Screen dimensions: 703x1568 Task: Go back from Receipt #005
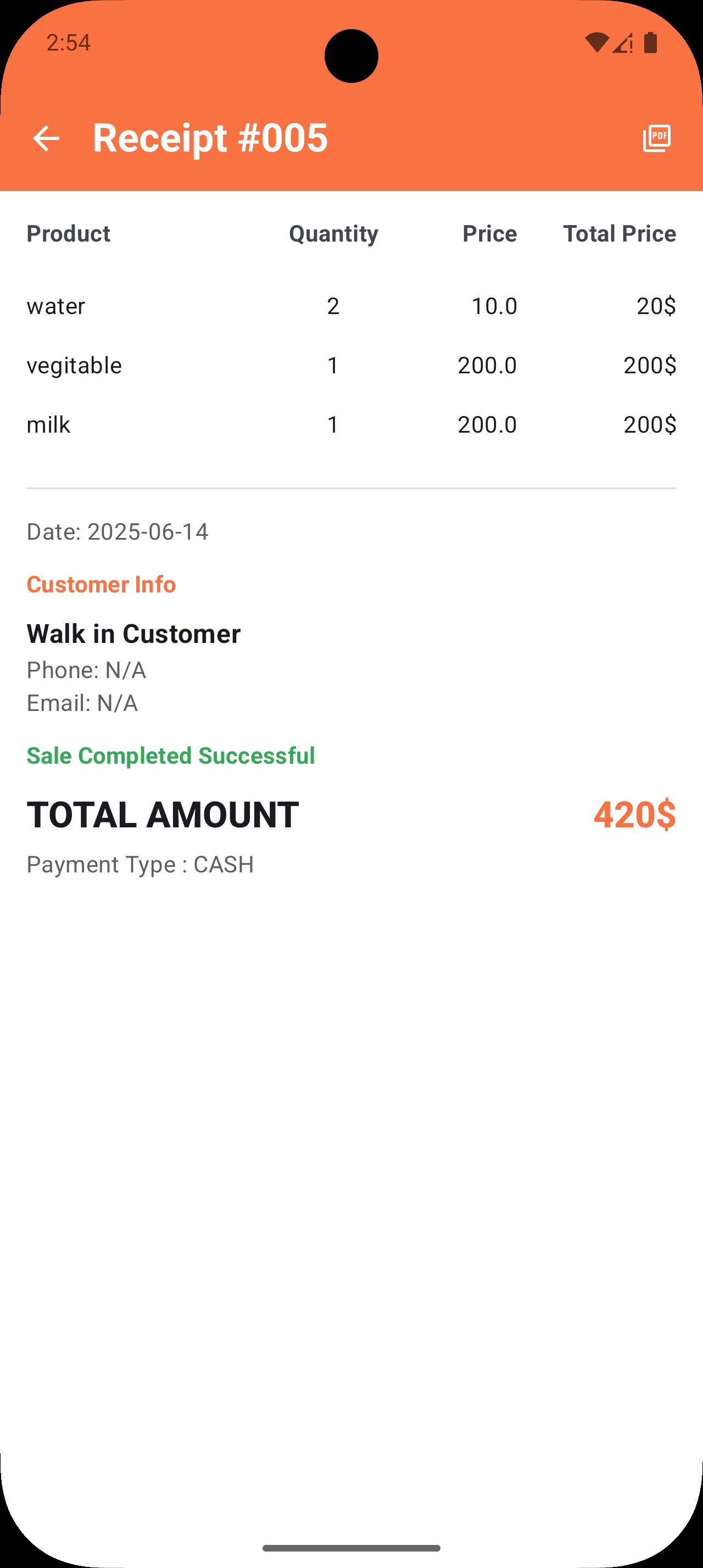[46, 138]
